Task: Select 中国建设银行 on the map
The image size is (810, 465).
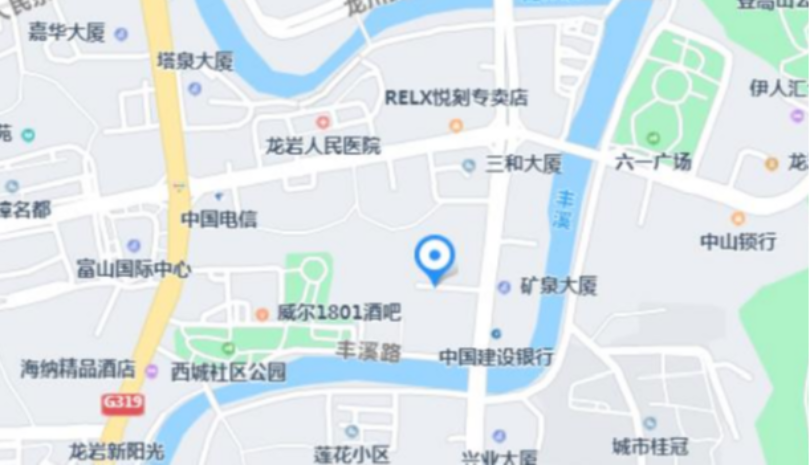Action: (496, 334)
